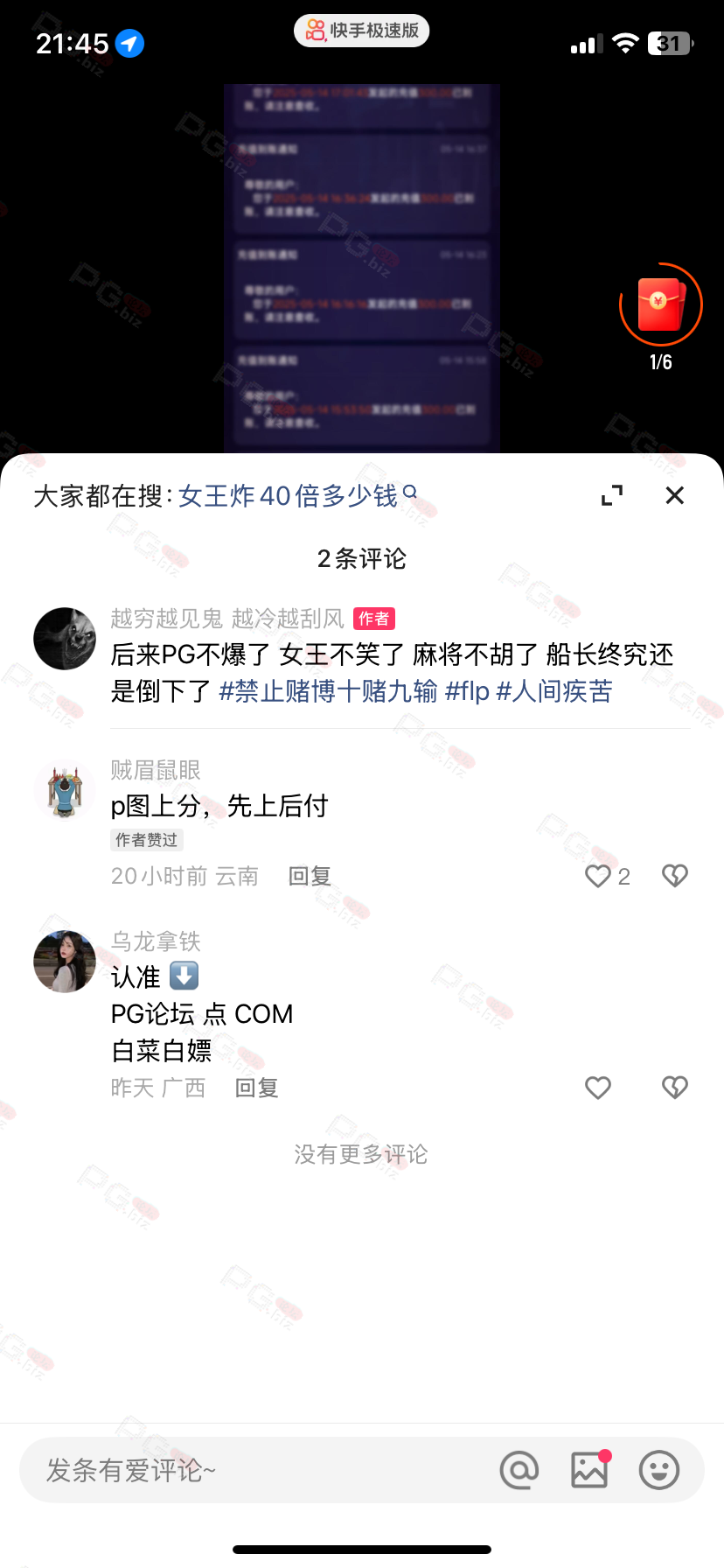Search trending query 女王炸40倍多少钱
The image size is (724, 1568).
pos(289,496)
